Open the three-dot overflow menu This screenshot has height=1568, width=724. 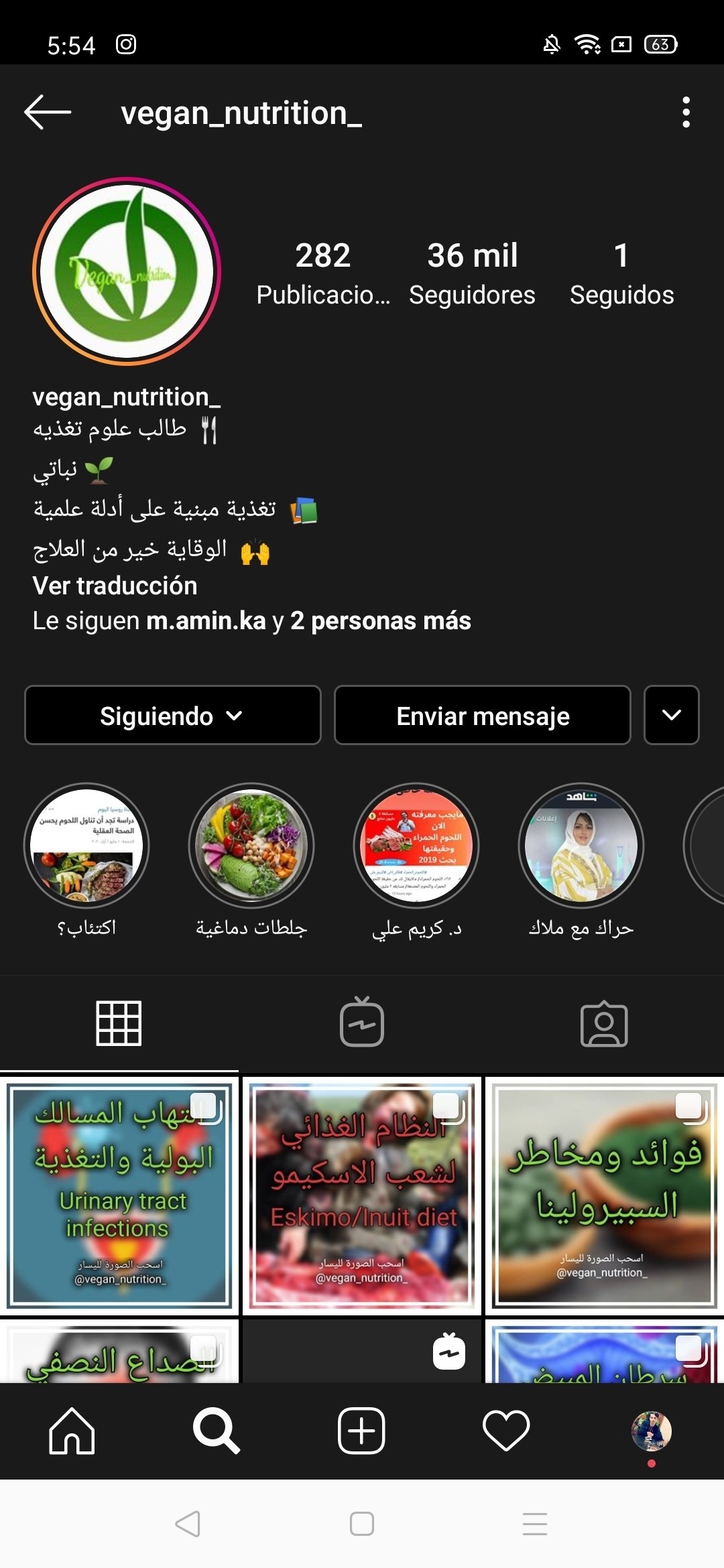pyautogui.click(x=685, y=112)
